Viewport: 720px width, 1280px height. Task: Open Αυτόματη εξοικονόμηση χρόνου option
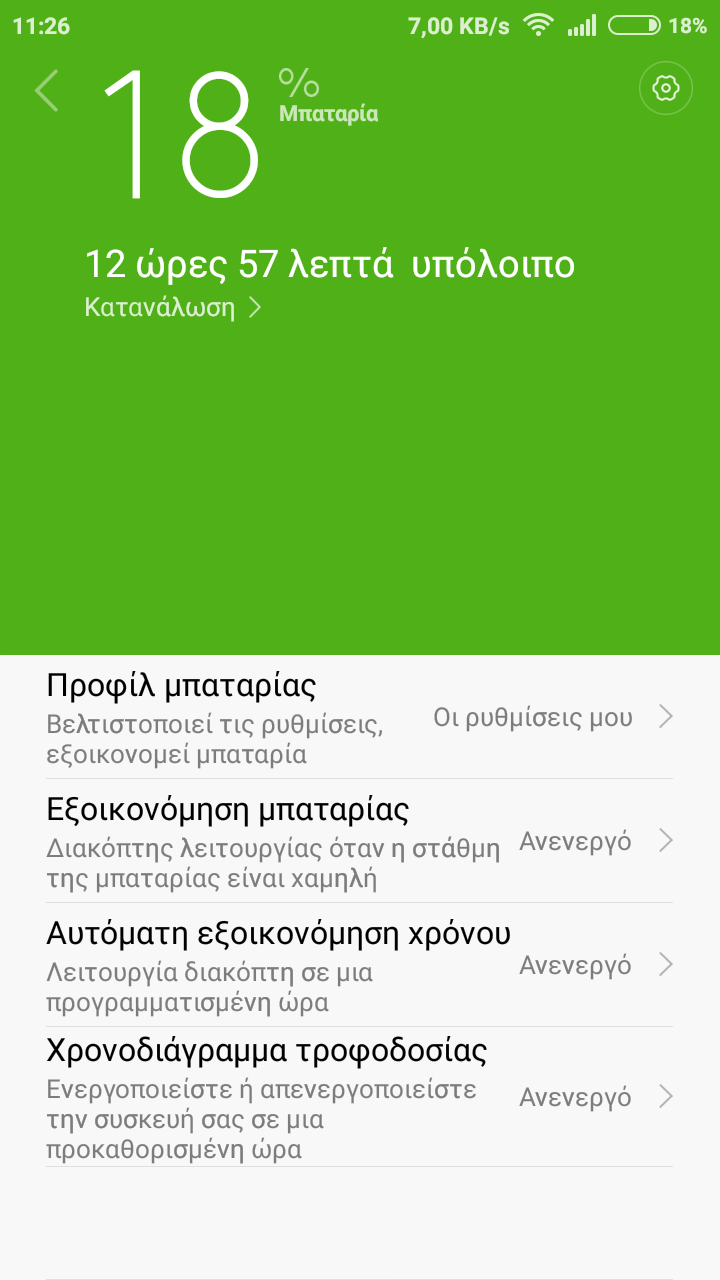pyautogui.click(x=360, y=965)
